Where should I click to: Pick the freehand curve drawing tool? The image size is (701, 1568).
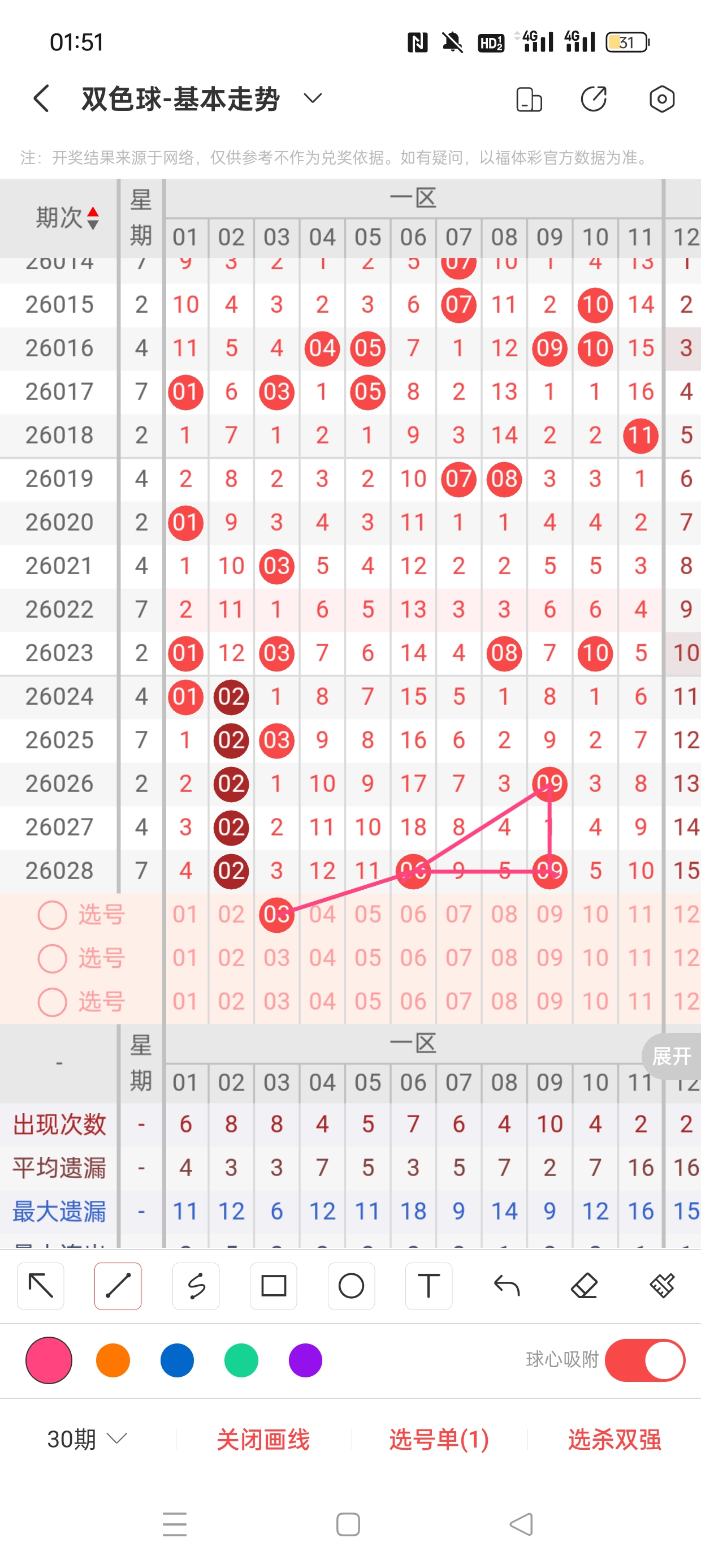[196, 1286]
